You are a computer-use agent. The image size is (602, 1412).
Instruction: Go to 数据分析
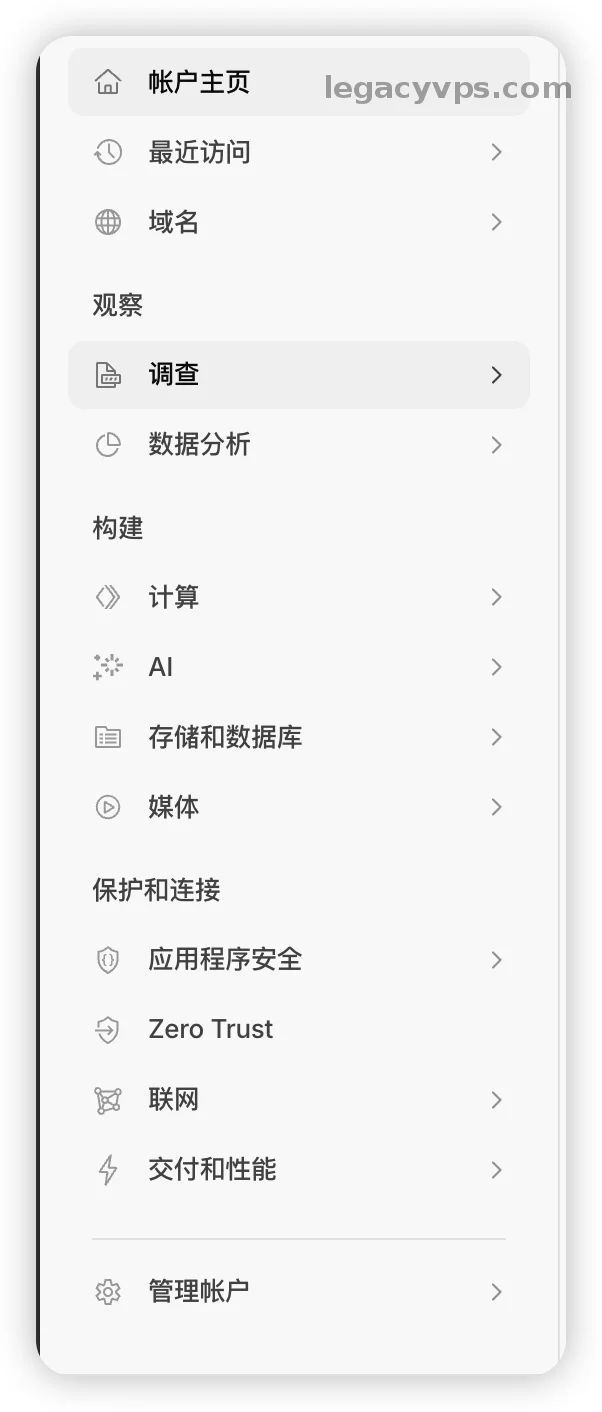click(198, 445)
